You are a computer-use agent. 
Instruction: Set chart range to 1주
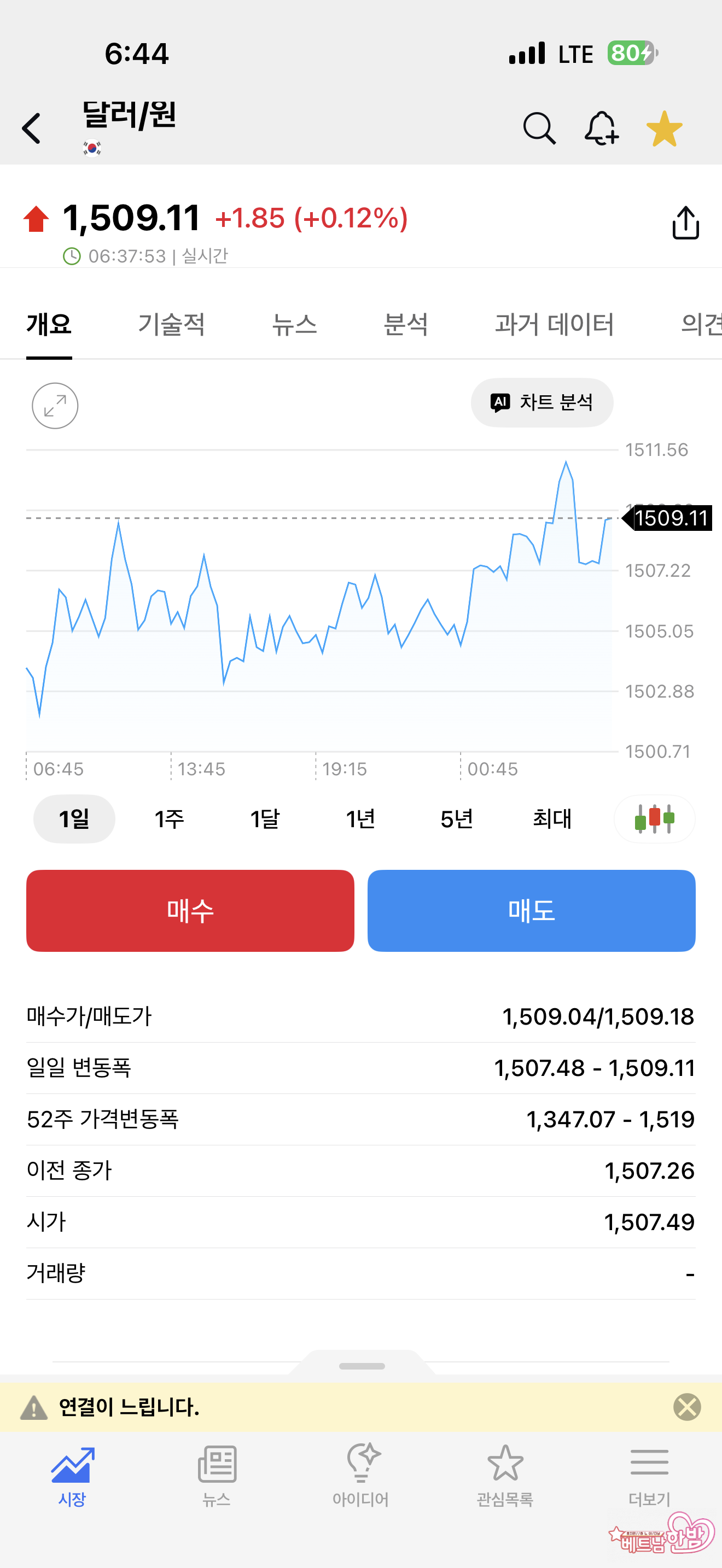coord(169,818)
